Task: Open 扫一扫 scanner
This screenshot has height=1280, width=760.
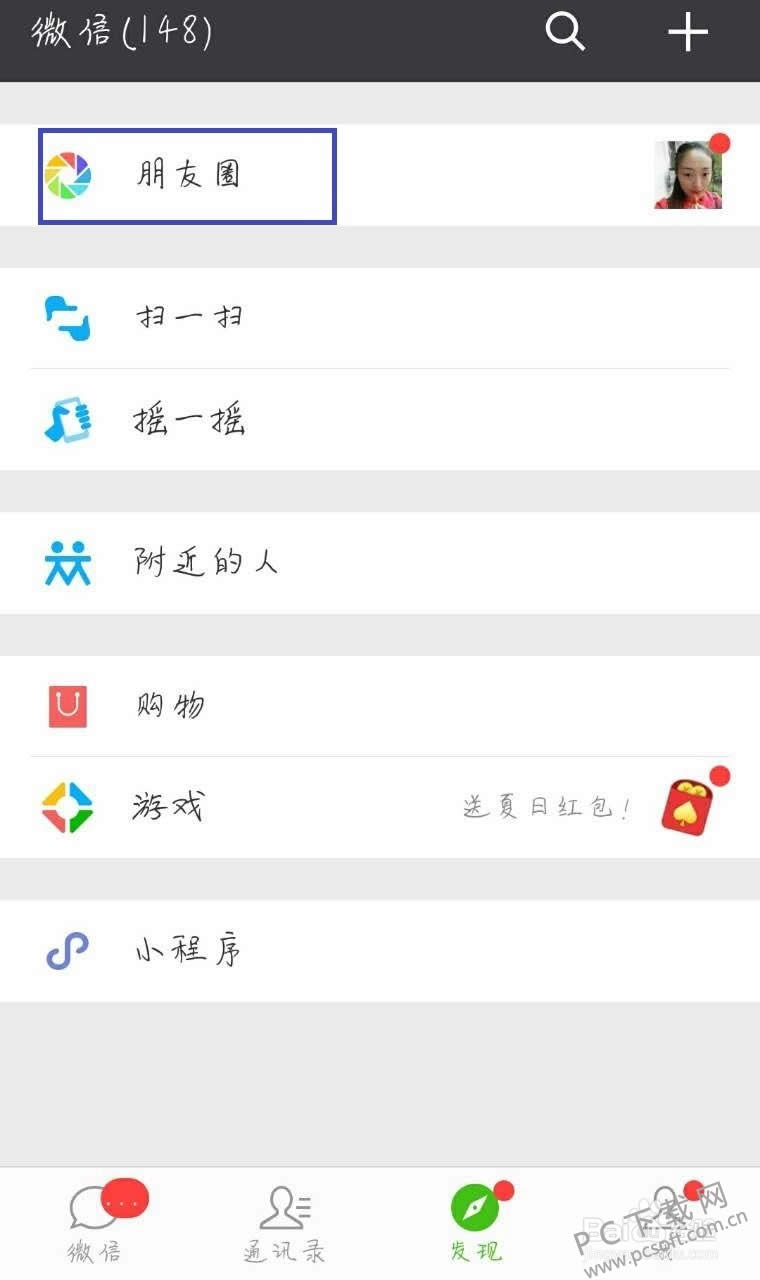Action: pos(188,318)
